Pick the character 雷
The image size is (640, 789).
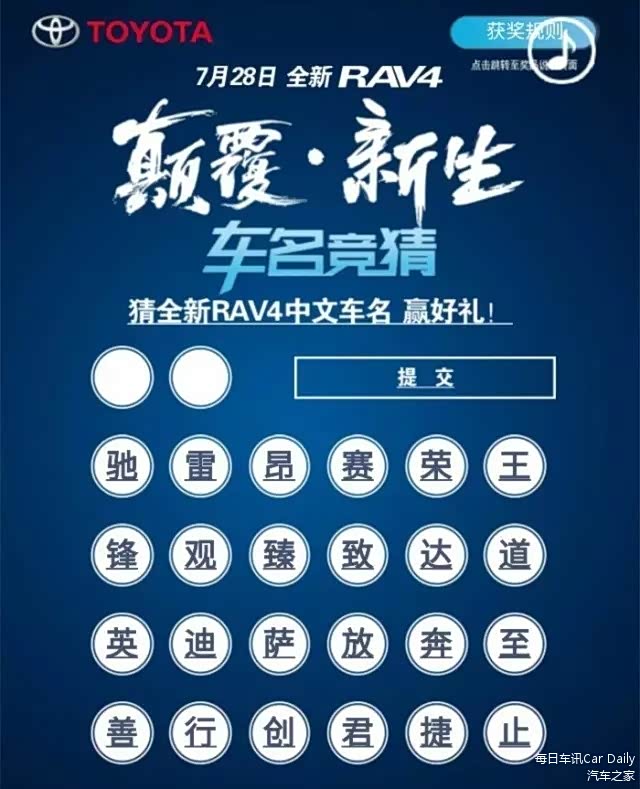(200, 467)
